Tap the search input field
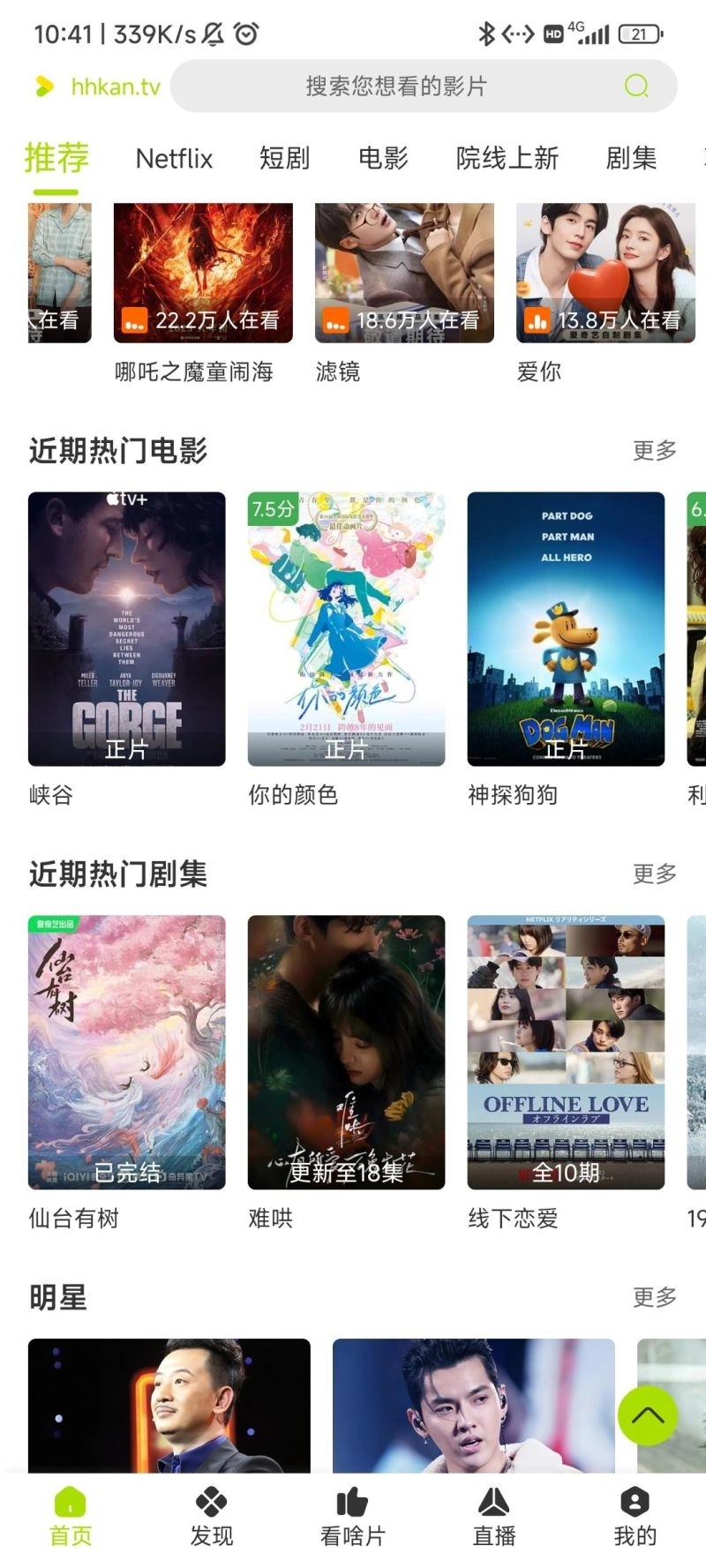This screenshot has height=1568, width=706. [397, 85]
